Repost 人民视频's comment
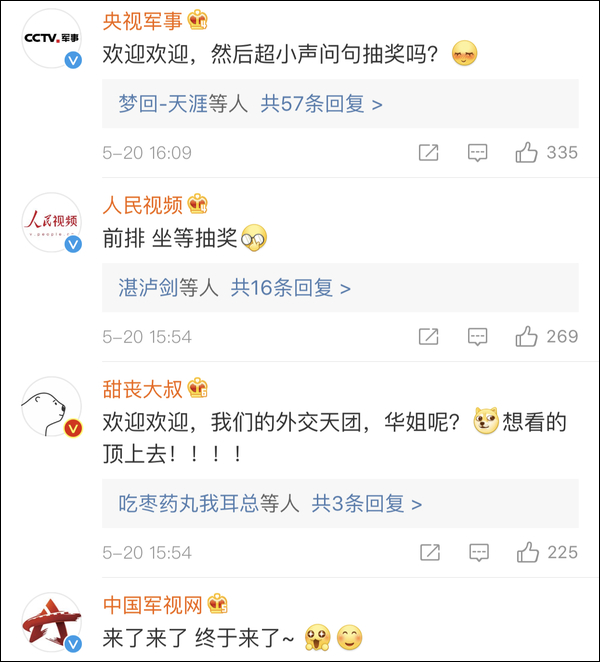The width and height of the screenshot is (600, 662). tap(428, 336)
